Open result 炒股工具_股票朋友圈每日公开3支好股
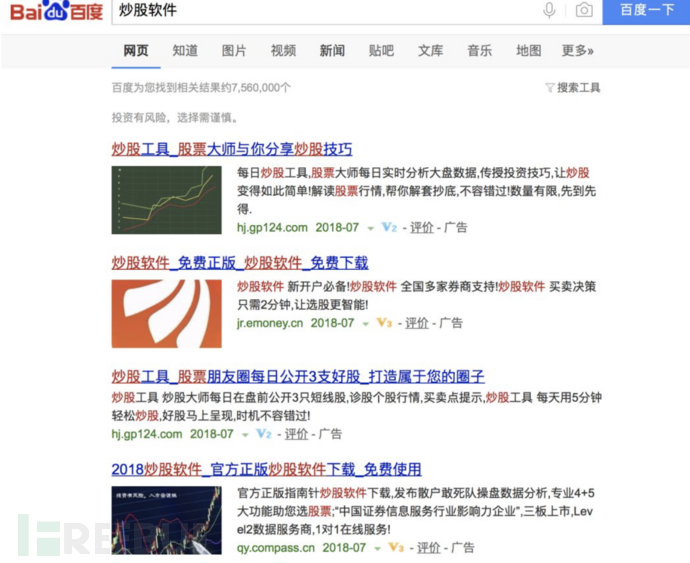Screen dimensions: 690x563 [297, 377]
